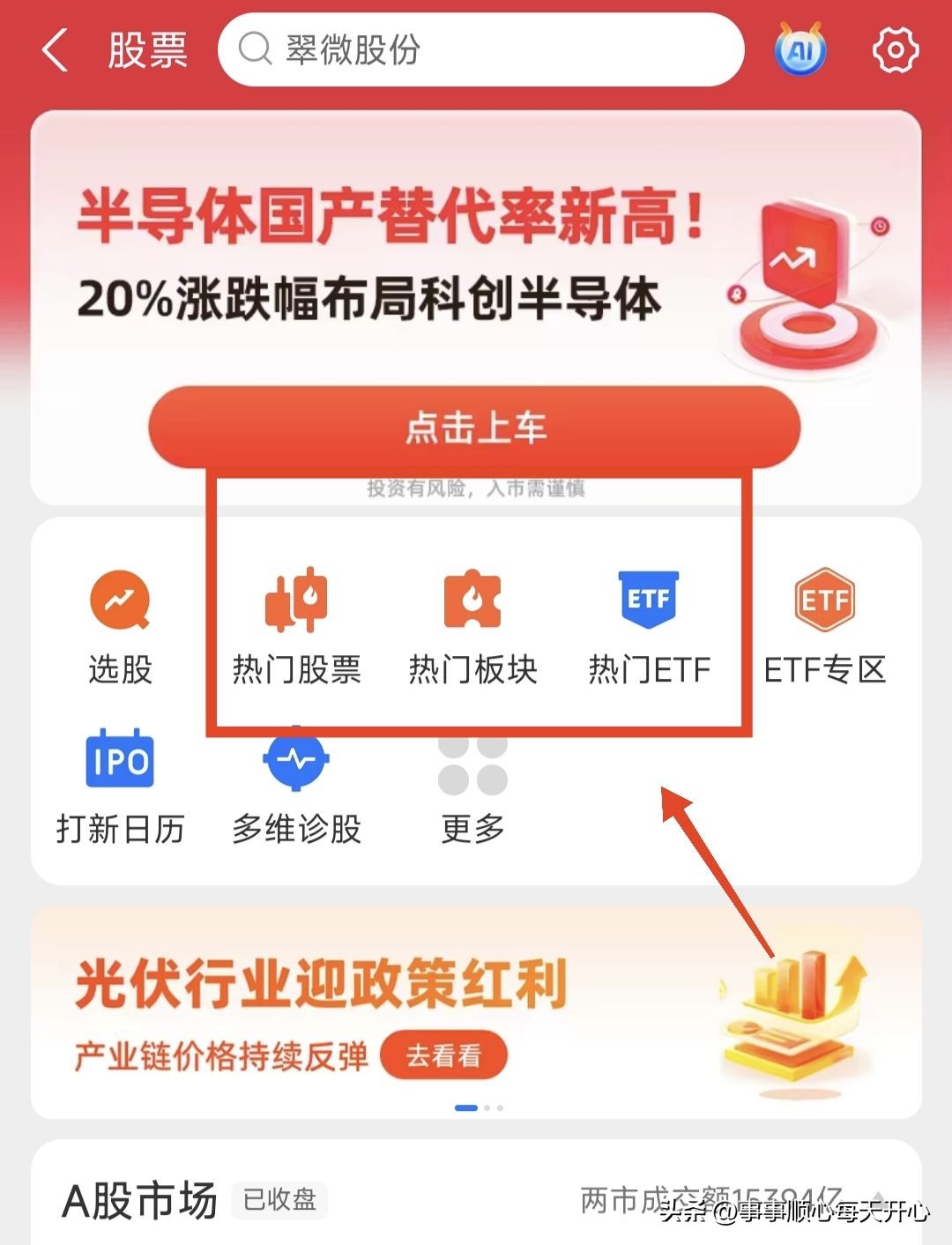This screenshot has width=952, height=1245.
Task: Tap the 点击上车 banner button
Action: click(x=475, y=429)
